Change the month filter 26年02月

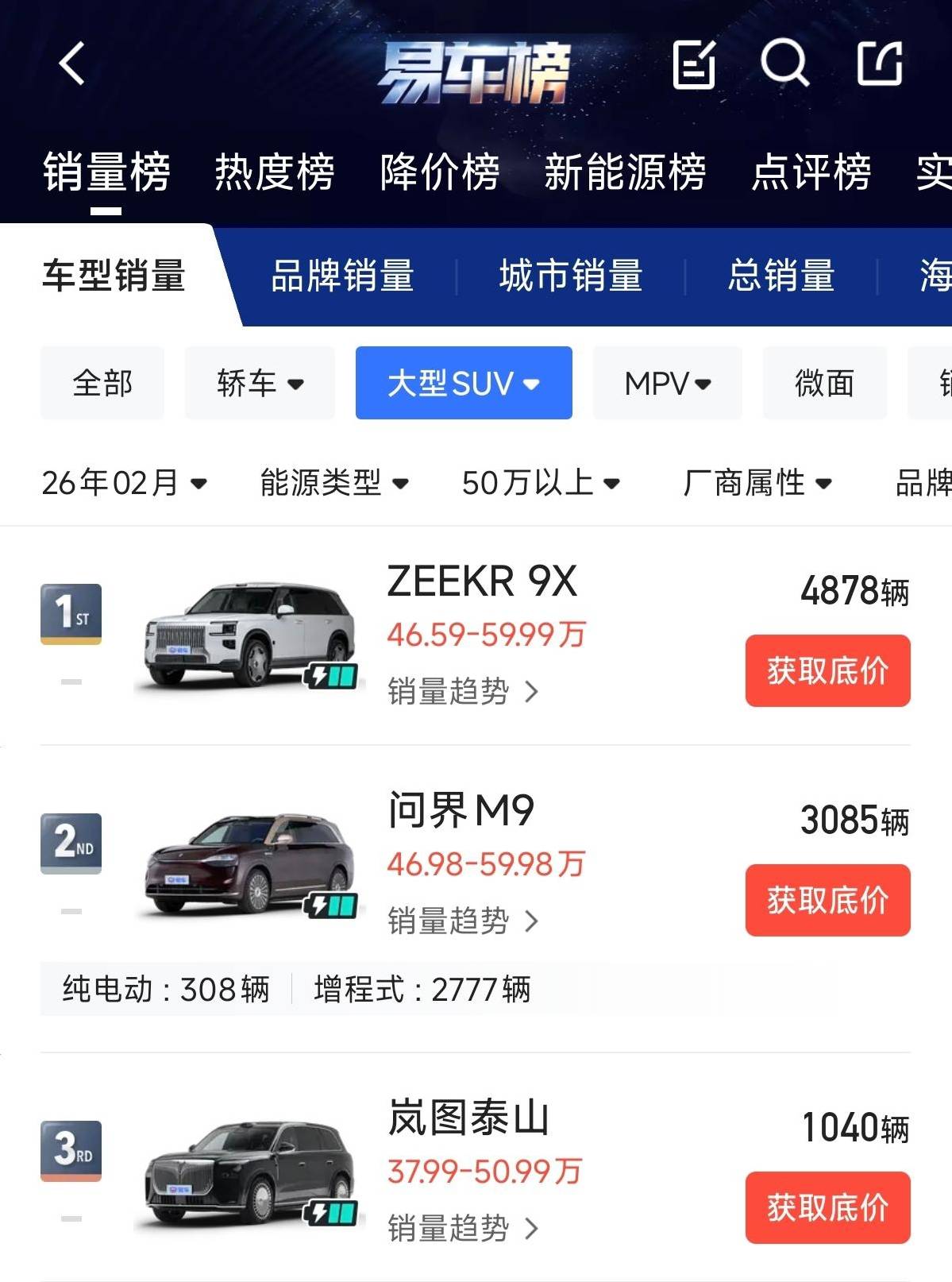coord(124,482)
